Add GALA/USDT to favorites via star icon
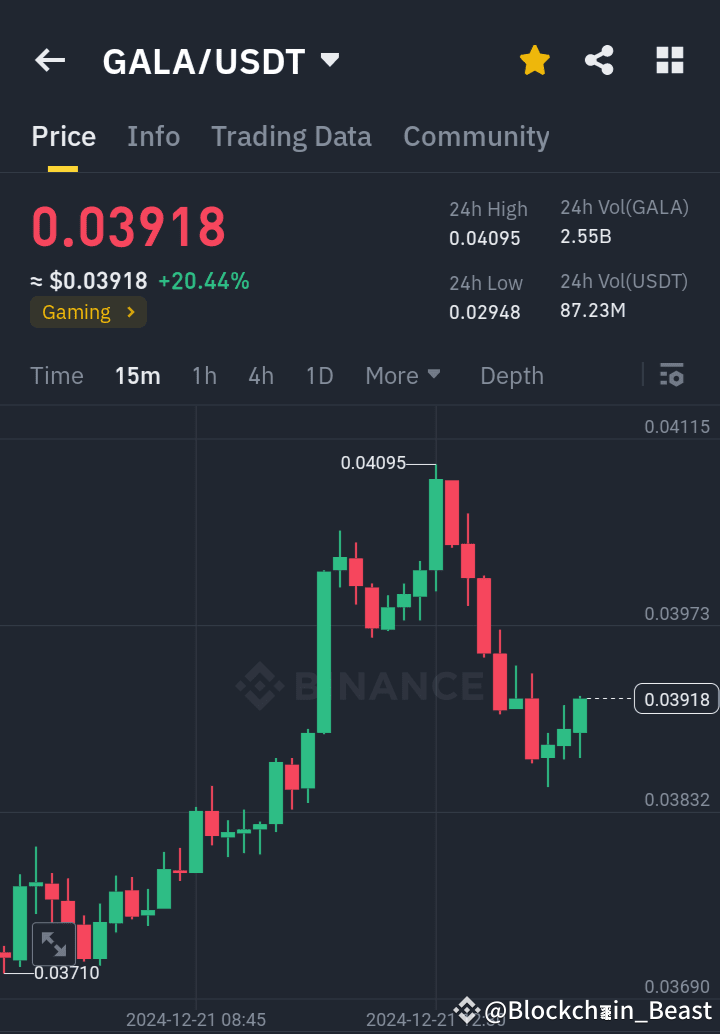720x1034 pixels. tap(535, 60)
